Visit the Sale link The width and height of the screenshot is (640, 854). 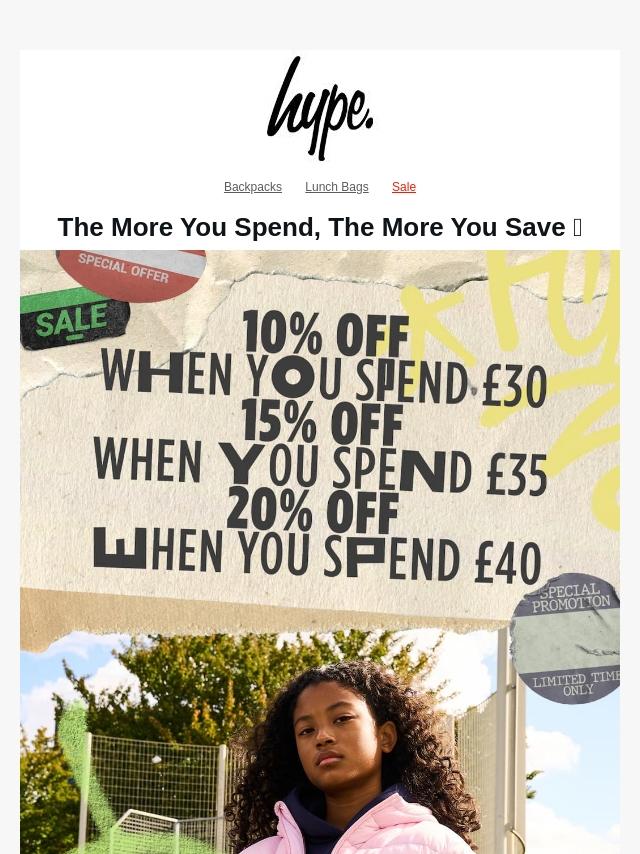pos(404,187)
